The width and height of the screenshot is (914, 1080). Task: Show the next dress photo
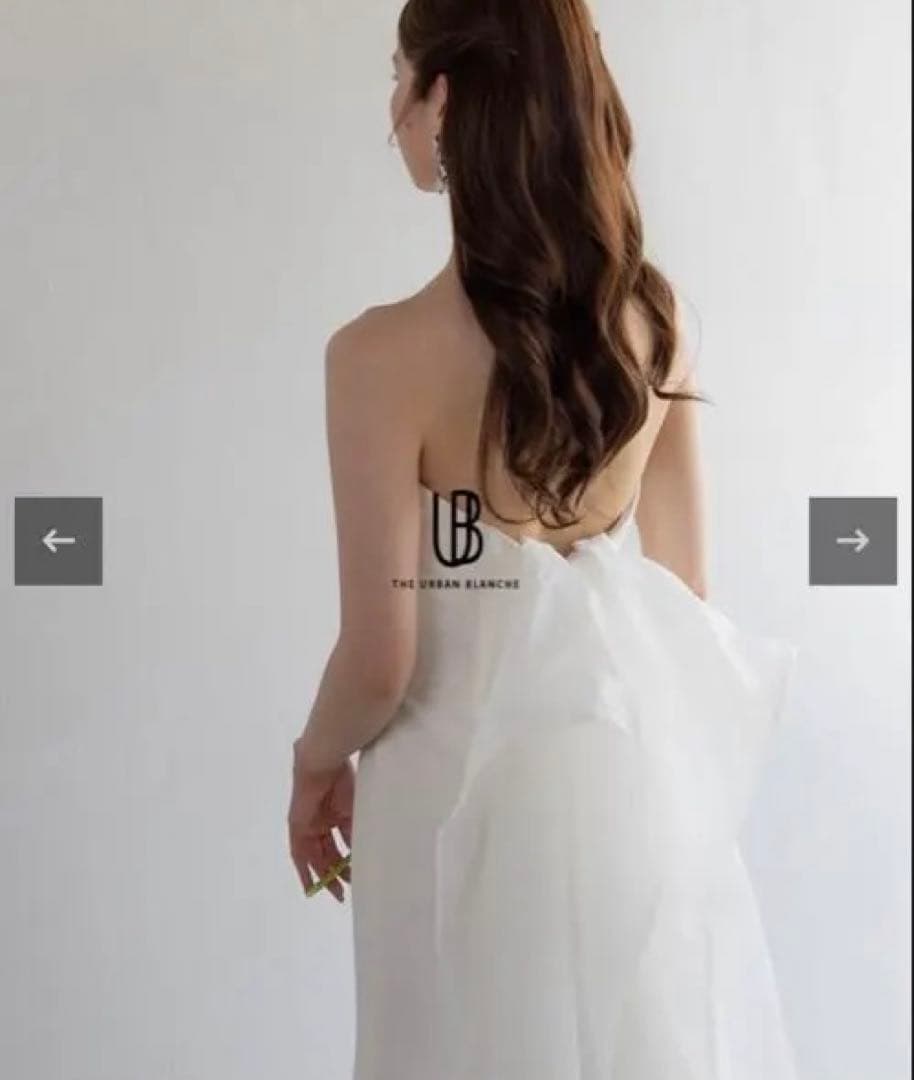point(852,541)
